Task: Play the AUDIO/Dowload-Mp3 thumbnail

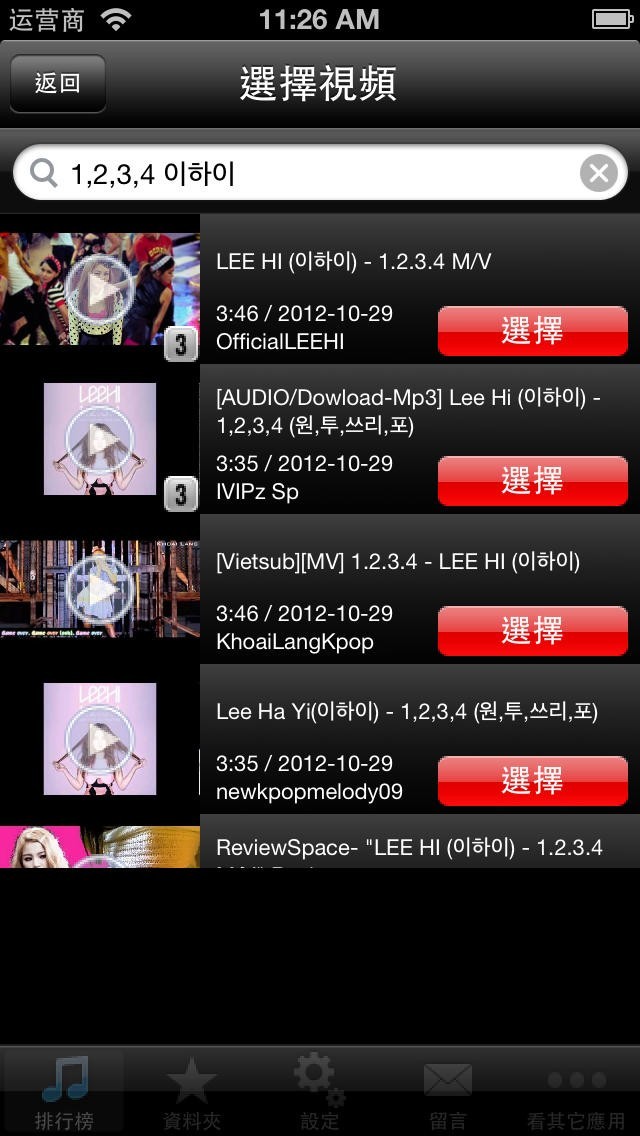Action: [x=100, y=439]
